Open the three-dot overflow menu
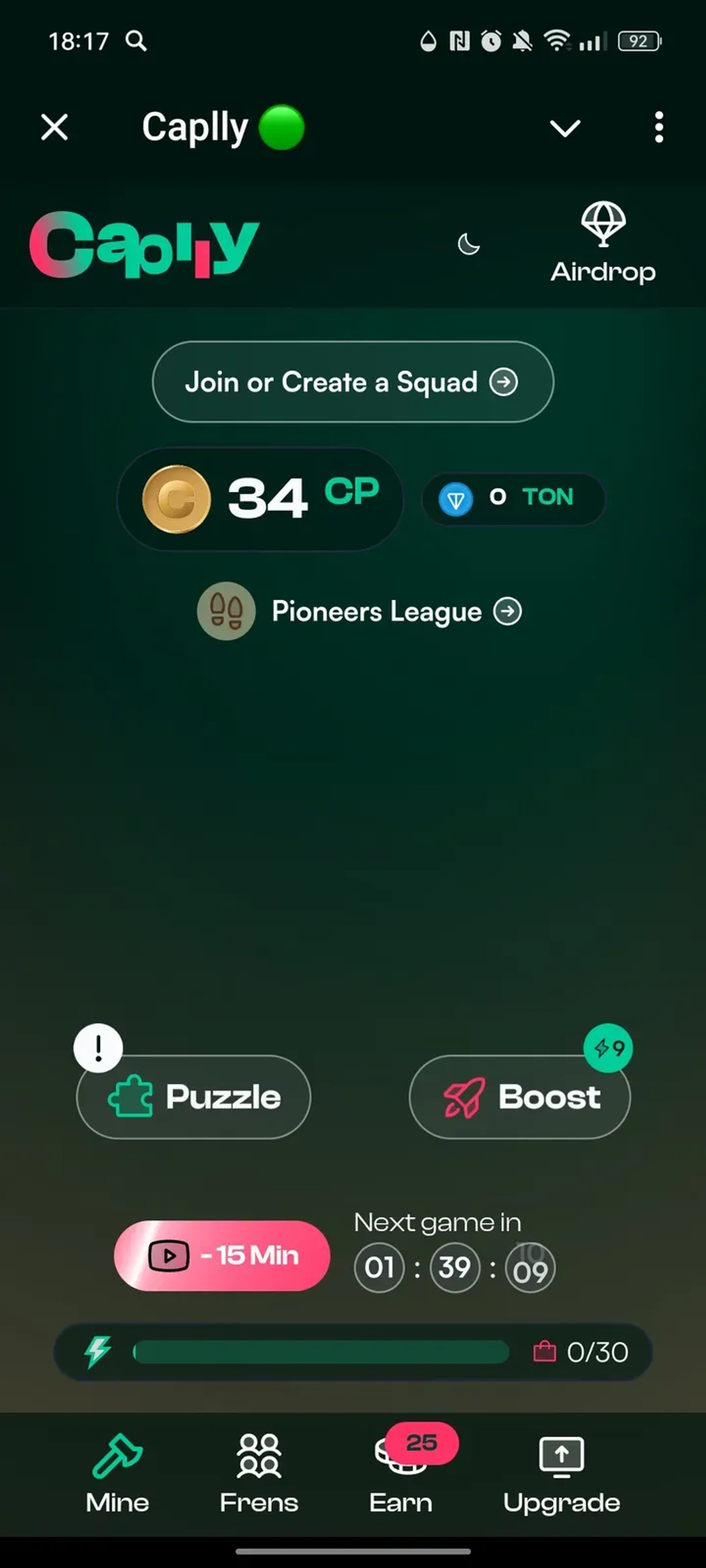706x1568 pixels. click(658, 128)
